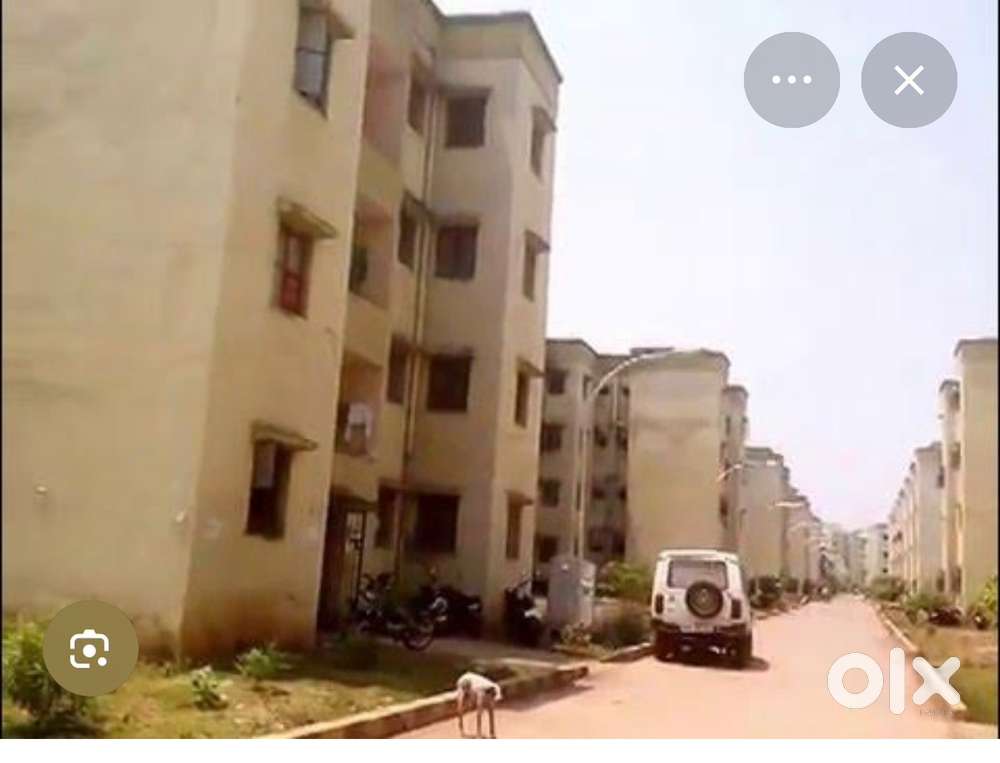The image size is (1000, 763).
Task: Search this image with the lens icon
Action: tap(90, 648)
